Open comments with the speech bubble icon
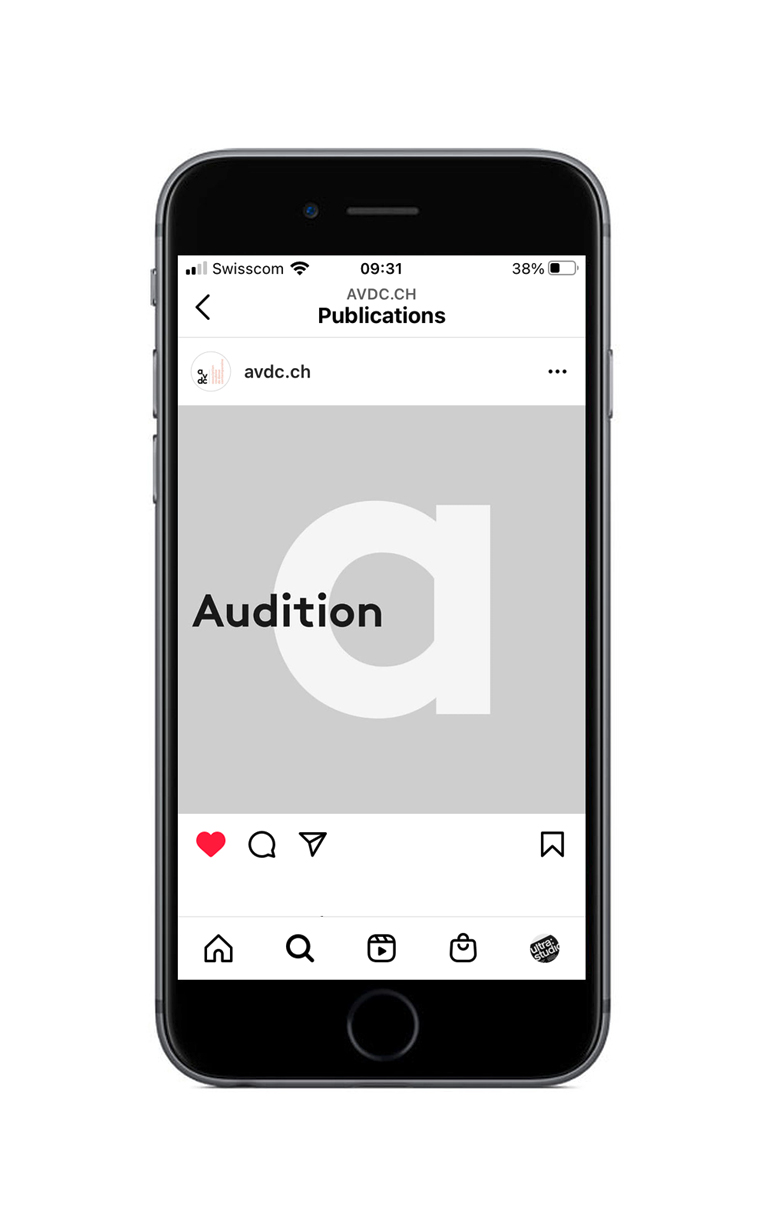 (x=261, y=844)
